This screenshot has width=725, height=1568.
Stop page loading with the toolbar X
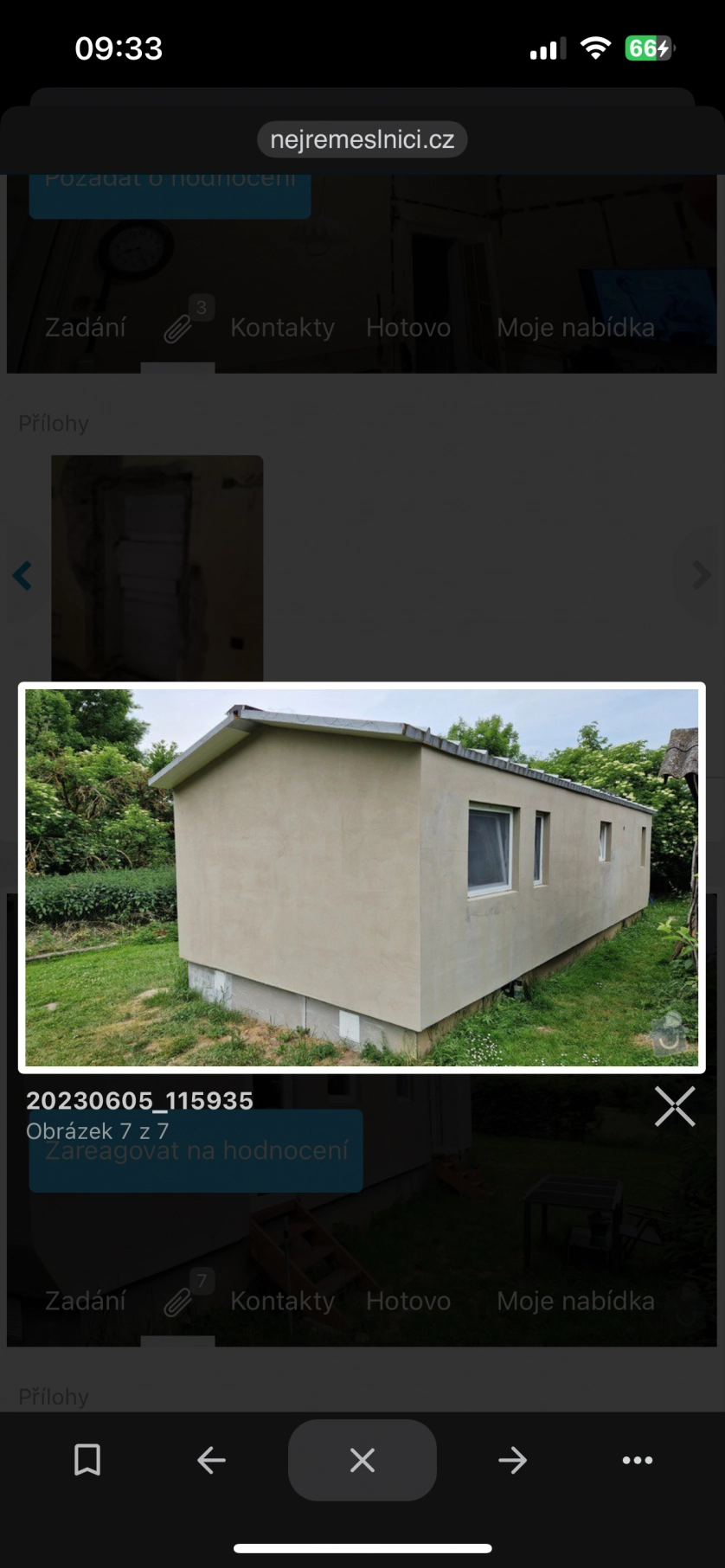(x=362, y=1460)
